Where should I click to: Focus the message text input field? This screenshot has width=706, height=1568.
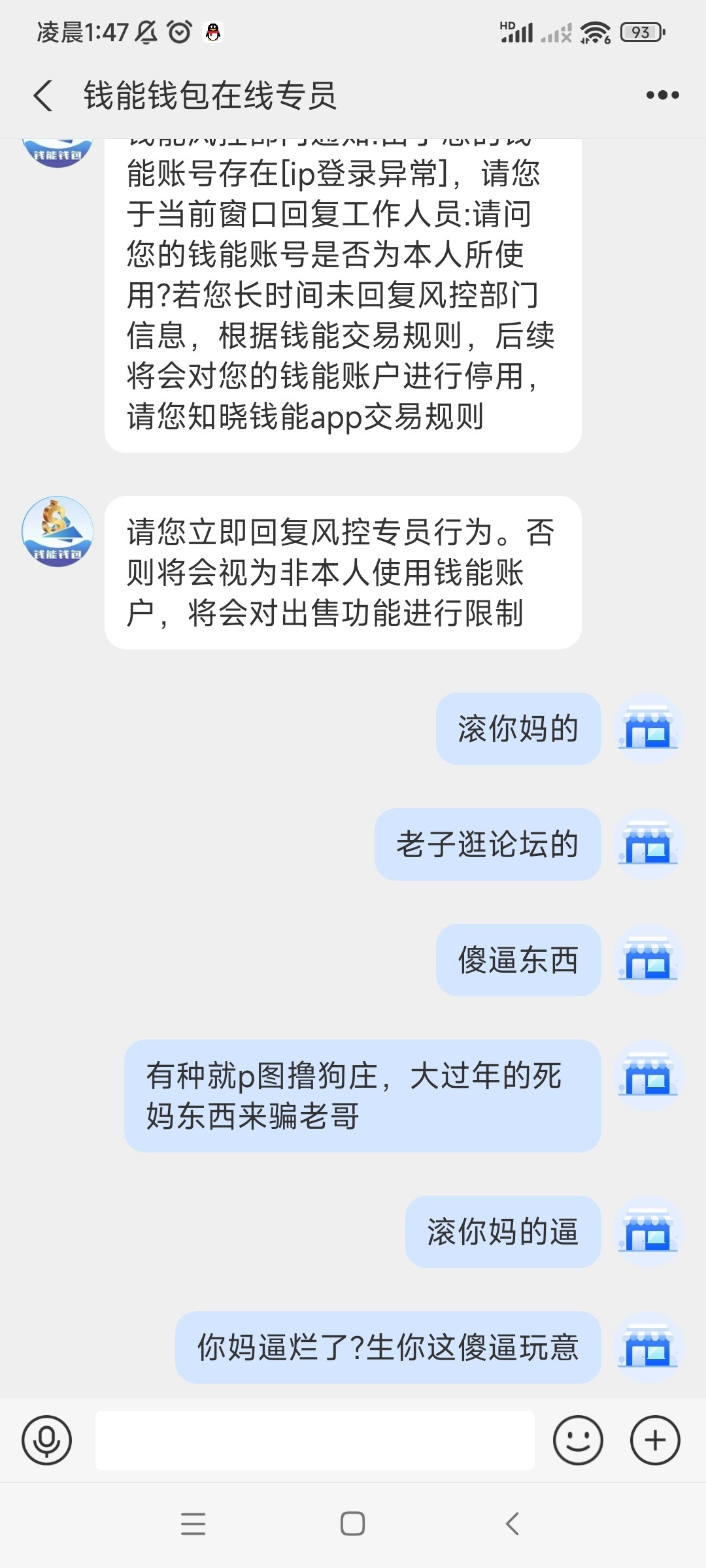(x=314, y=1440)
